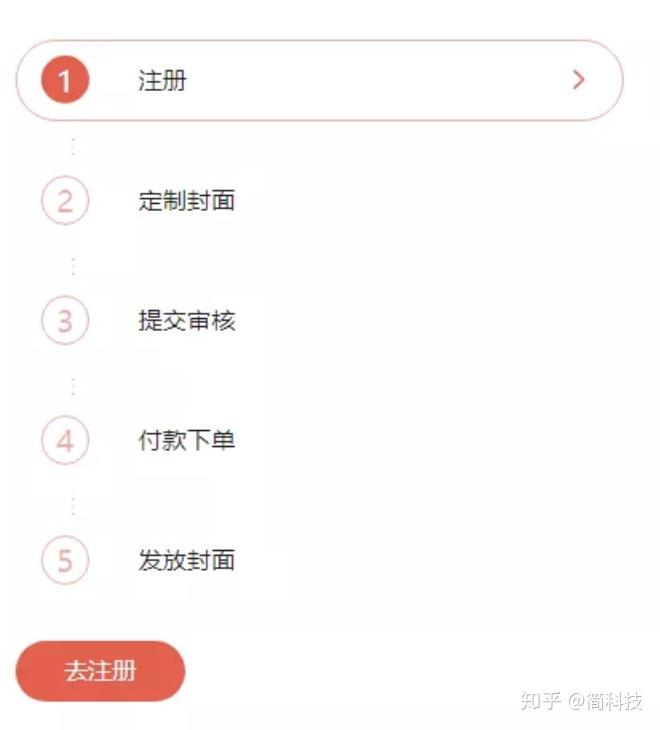
Task: Select step 4 付款下单
Action: coord(186,441)
